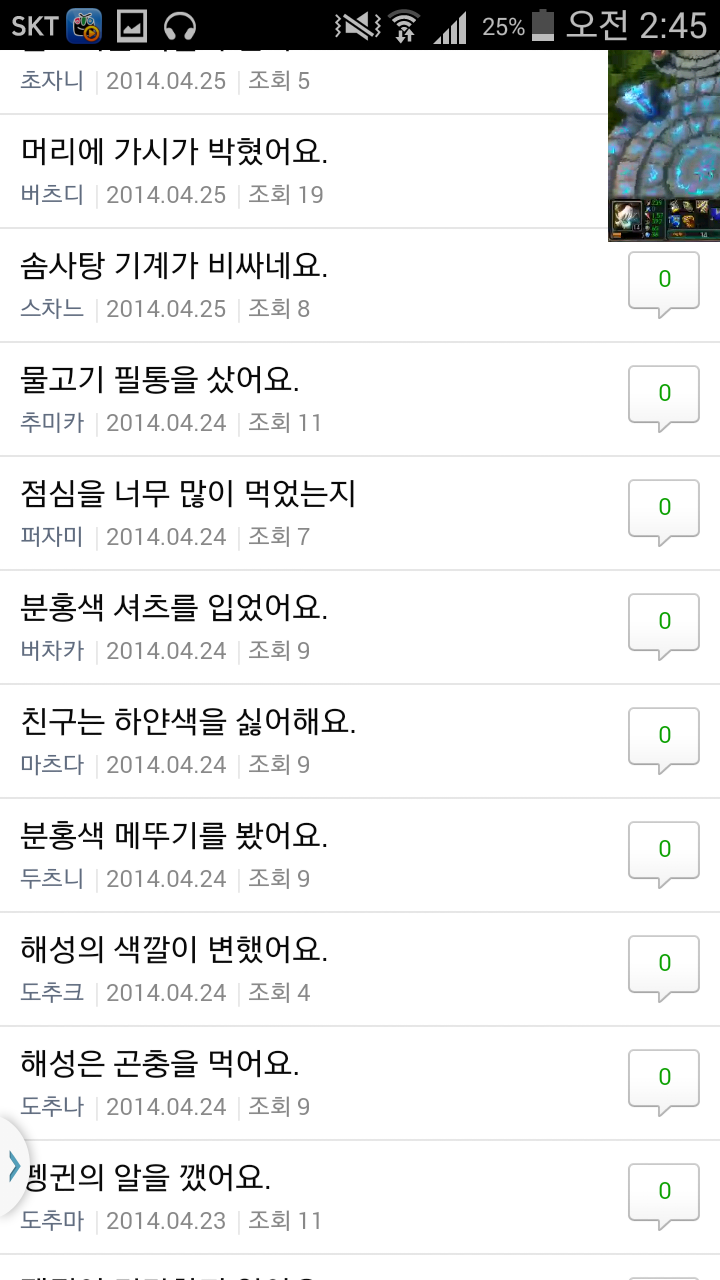Open post '분홍색 셔츠를 입었어요.'
Screen dimensions: 720x1280
175,608
